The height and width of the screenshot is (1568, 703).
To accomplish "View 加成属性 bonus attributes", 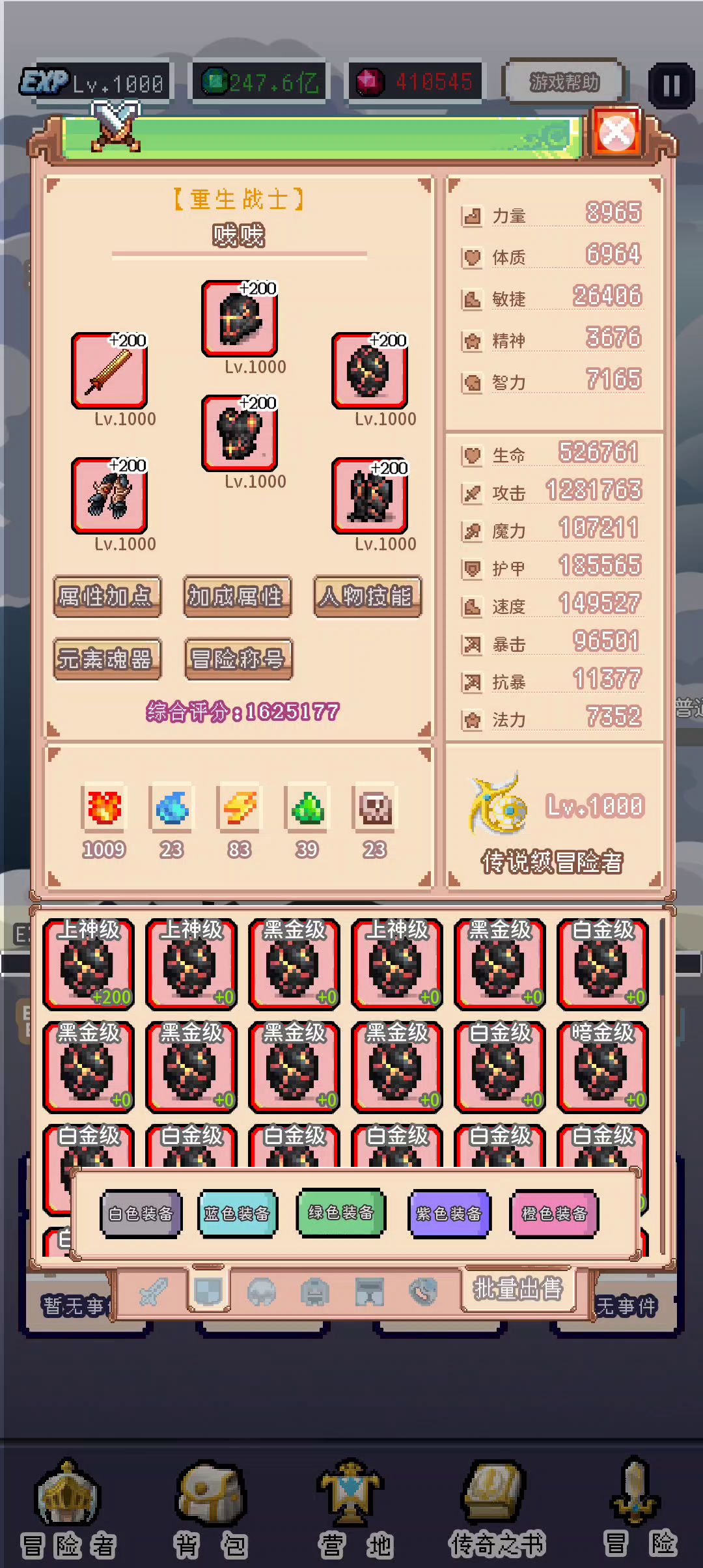I will (237, 596).
